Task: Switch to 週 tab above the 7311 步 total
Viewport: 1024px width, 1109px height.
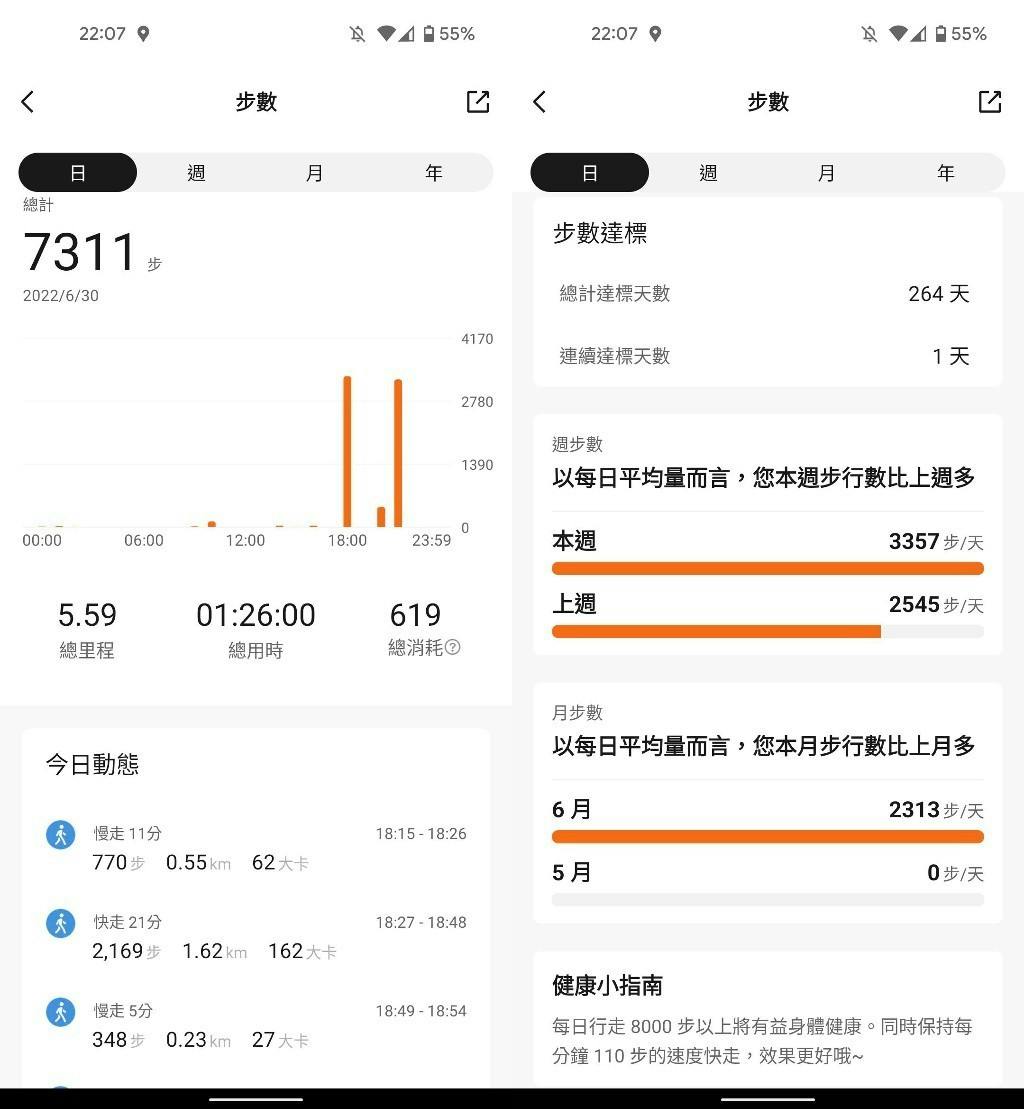Action: pyautogui.click(x=196, y=173)
